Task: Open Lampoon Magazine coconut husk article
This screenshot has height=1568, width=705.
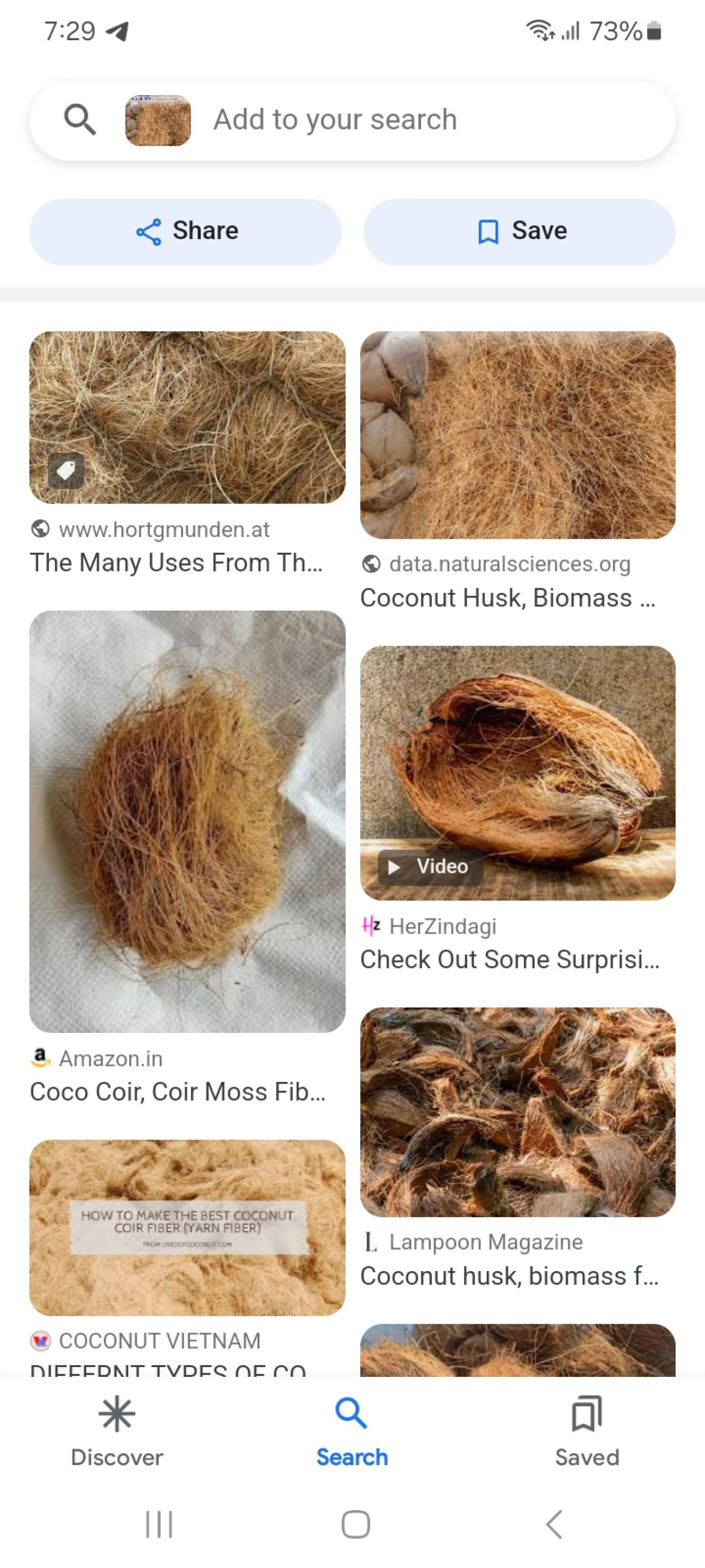Action: coord(518,1112)
